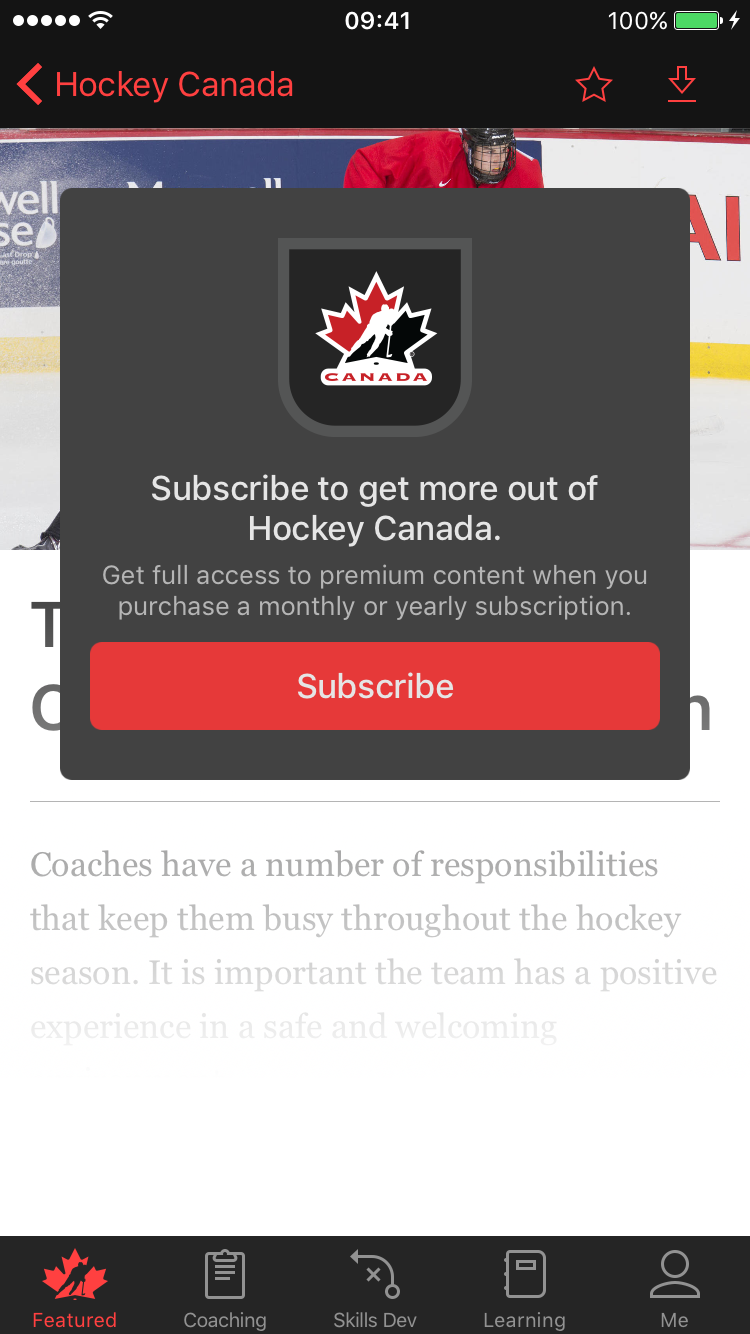Select the Skills Dev tab
The image size is (750, 1334).
click(x=374, y=1287)
